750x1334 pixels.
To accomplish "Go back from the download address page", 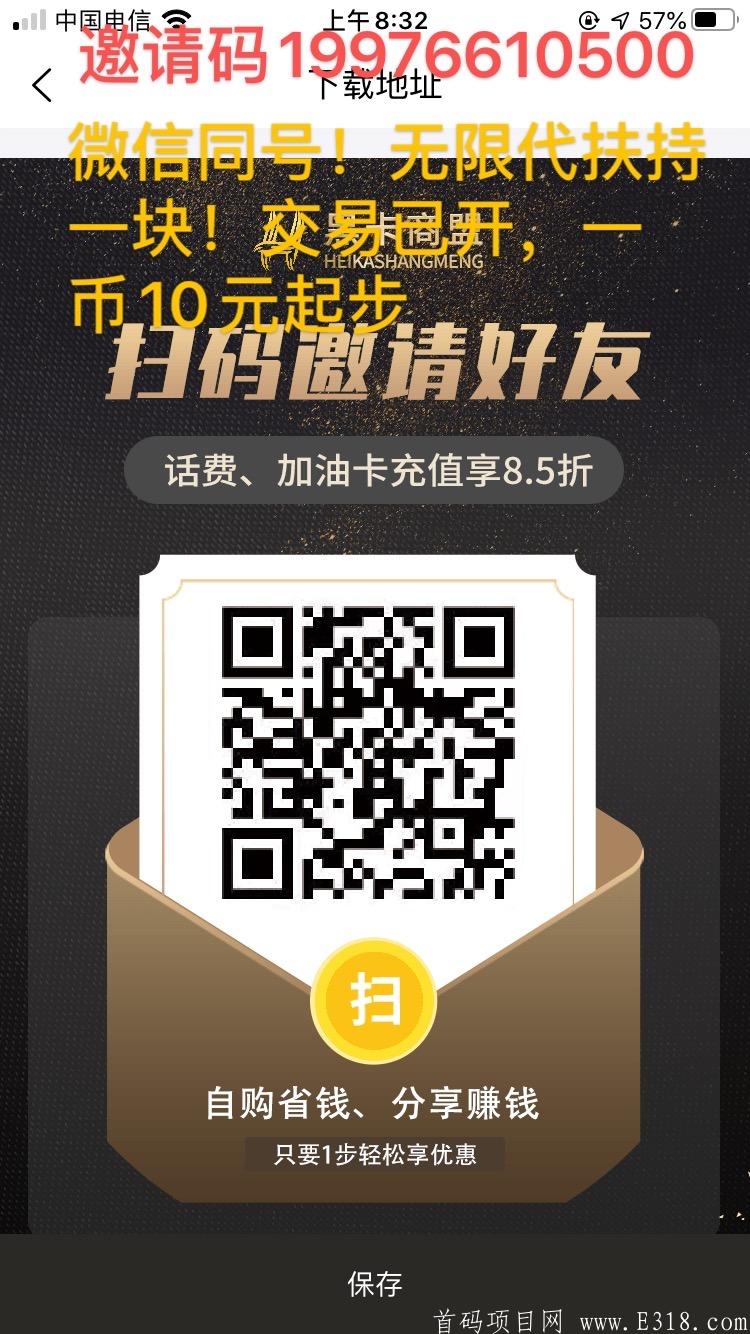I will pos(42,86).
